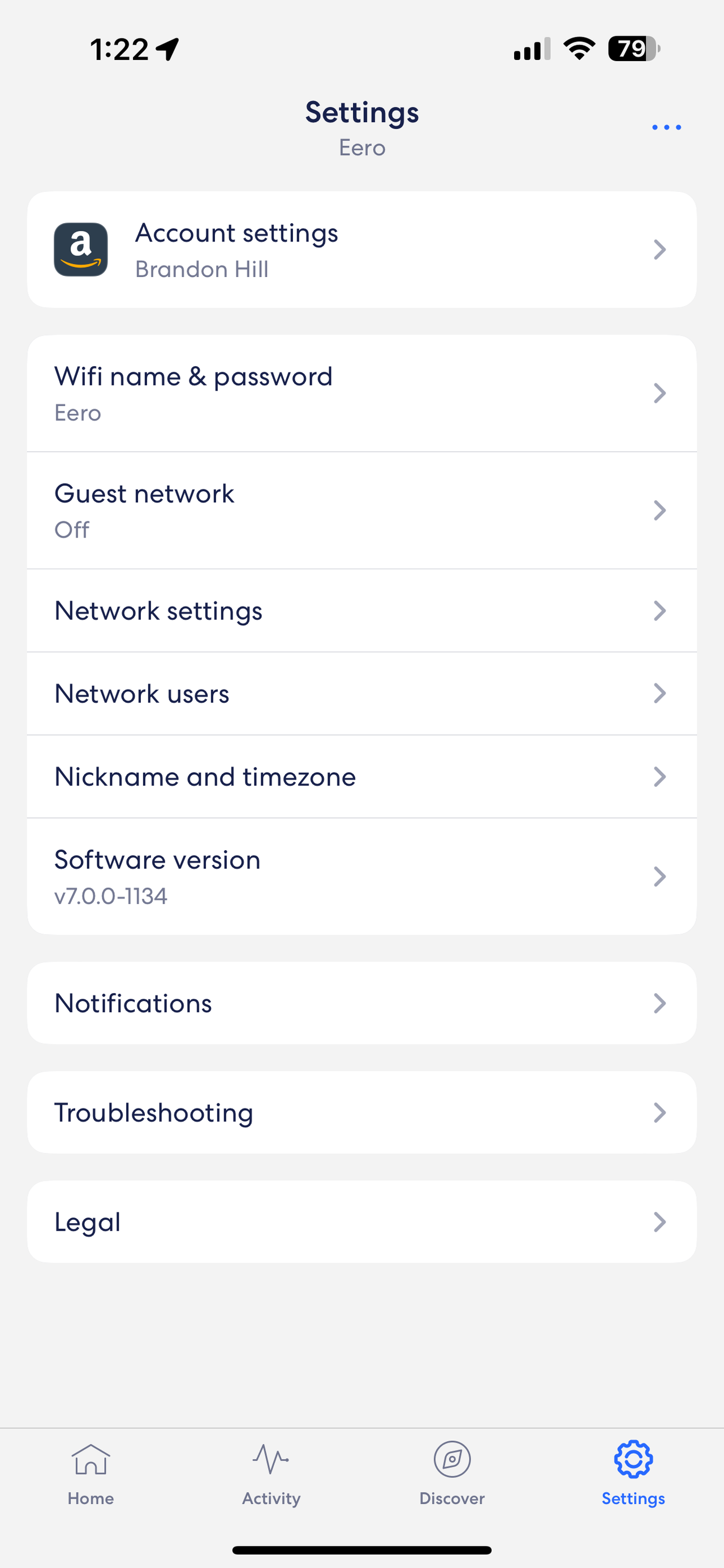Viewport: 724px width, 1568px height.
Task: Open Notifications settings
Action: tap(361, 1003)
